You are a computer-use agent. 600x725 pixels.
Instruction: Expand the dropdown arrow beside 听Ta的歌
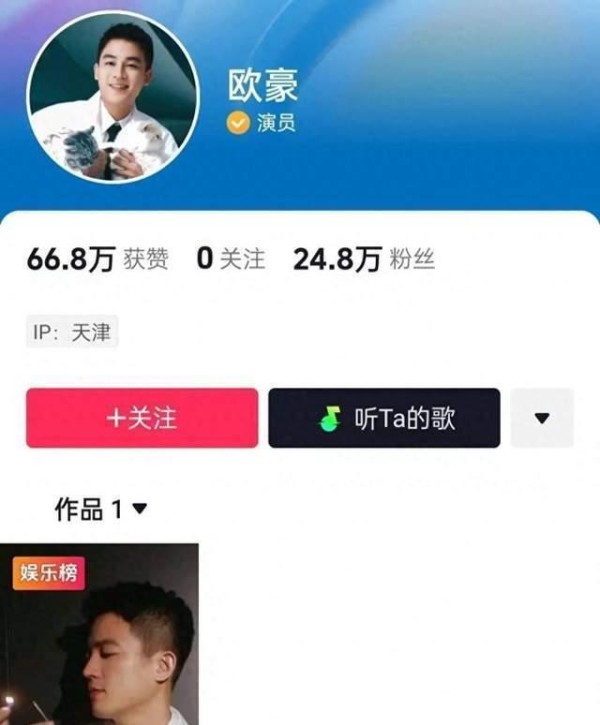542,418
